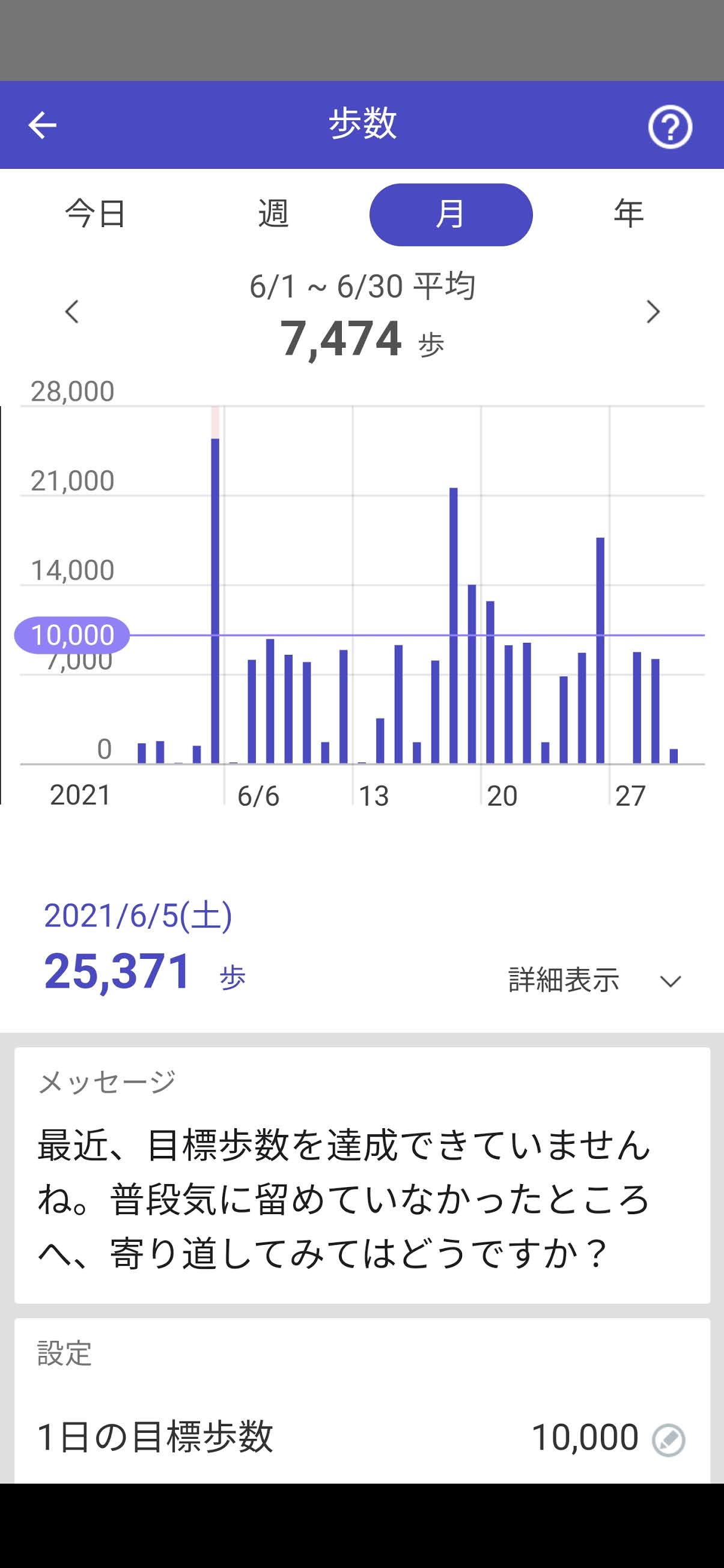Edit the daily step goal of 10,000
This screenshot has width=724, height=1568.
[x=668, y=1439]
